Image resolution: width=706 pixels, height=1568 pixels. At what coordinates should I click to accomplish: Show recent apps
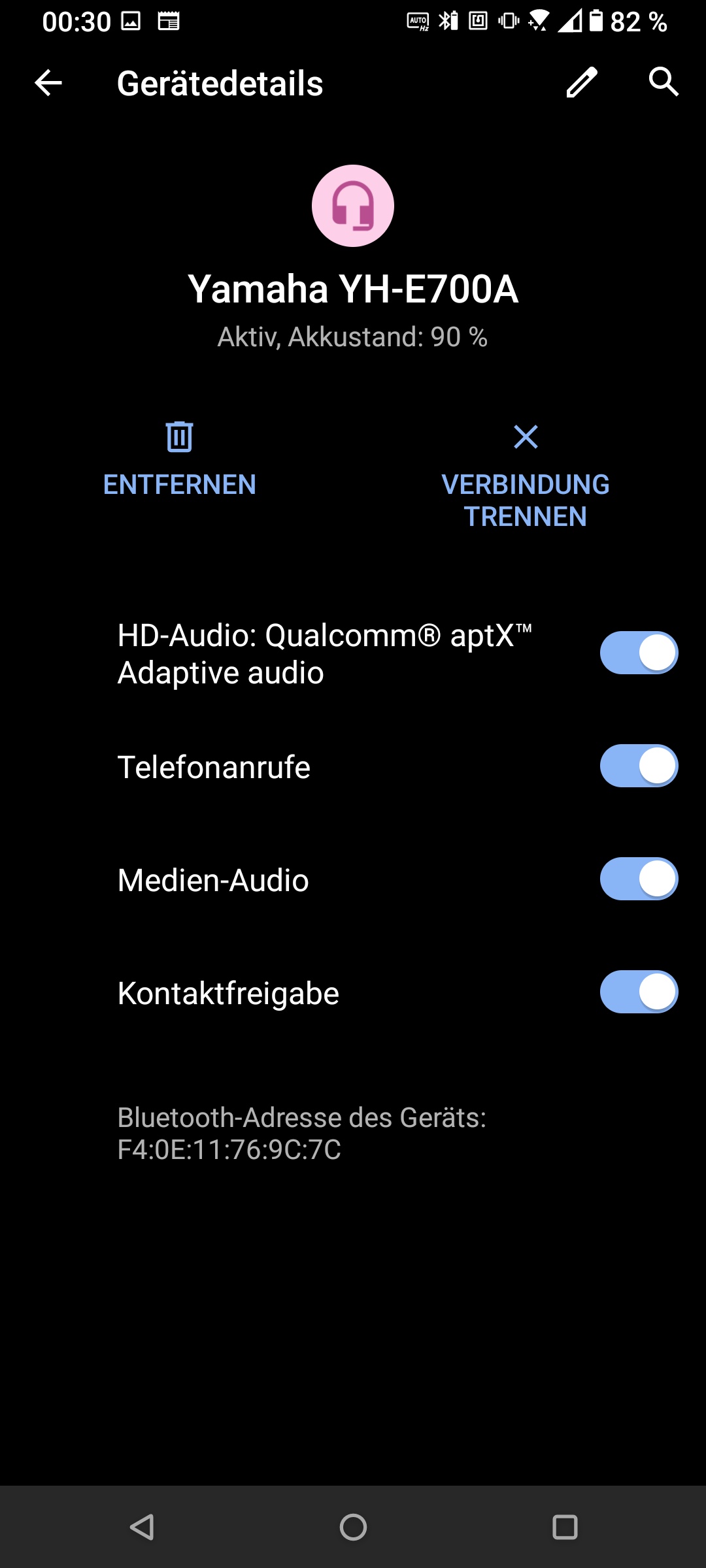(x=565, y=1527)
